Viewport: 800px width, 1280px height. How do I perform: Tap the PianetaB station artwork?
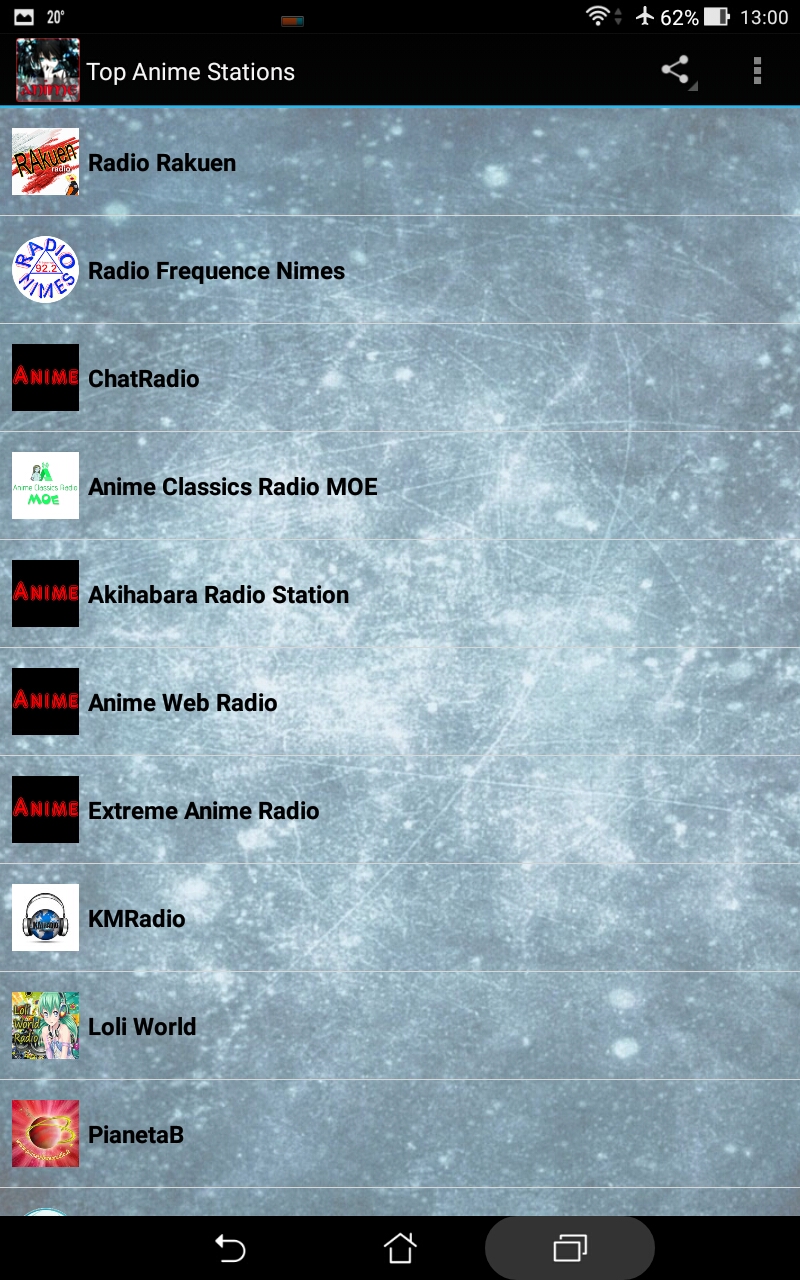pos(44,1133)
